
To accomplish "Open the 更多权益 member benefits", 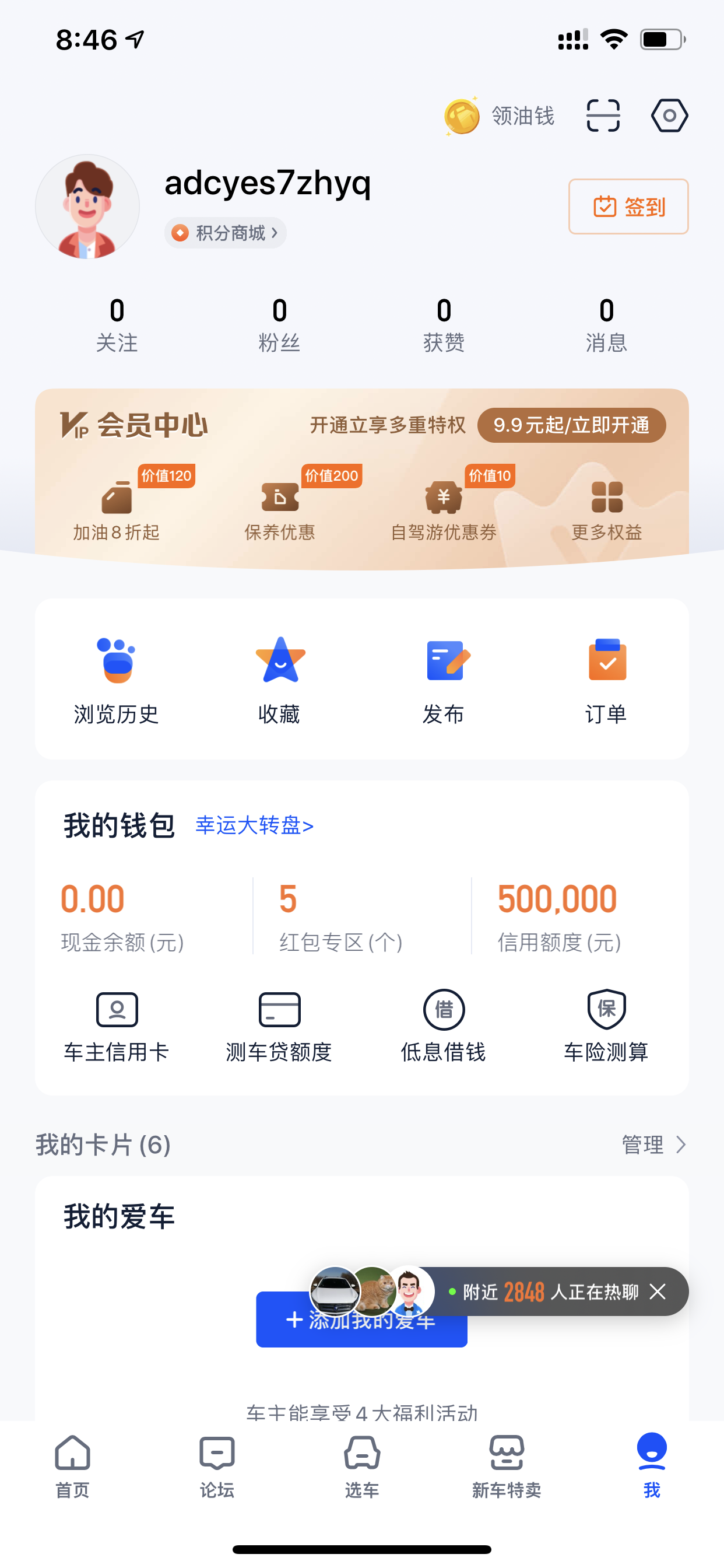I will (x=607, y=510).
